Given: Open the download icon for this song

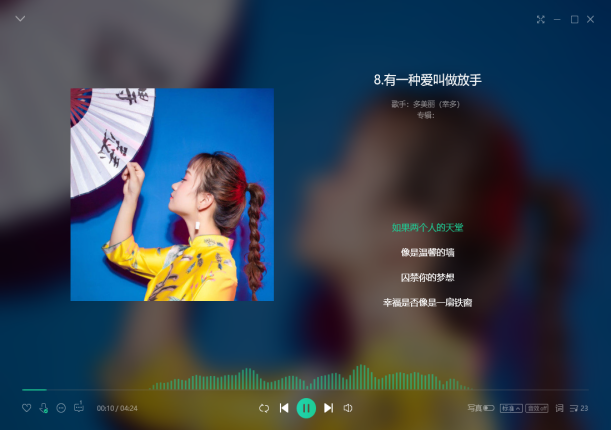Looking at the screenshot, I should [44, 408].
